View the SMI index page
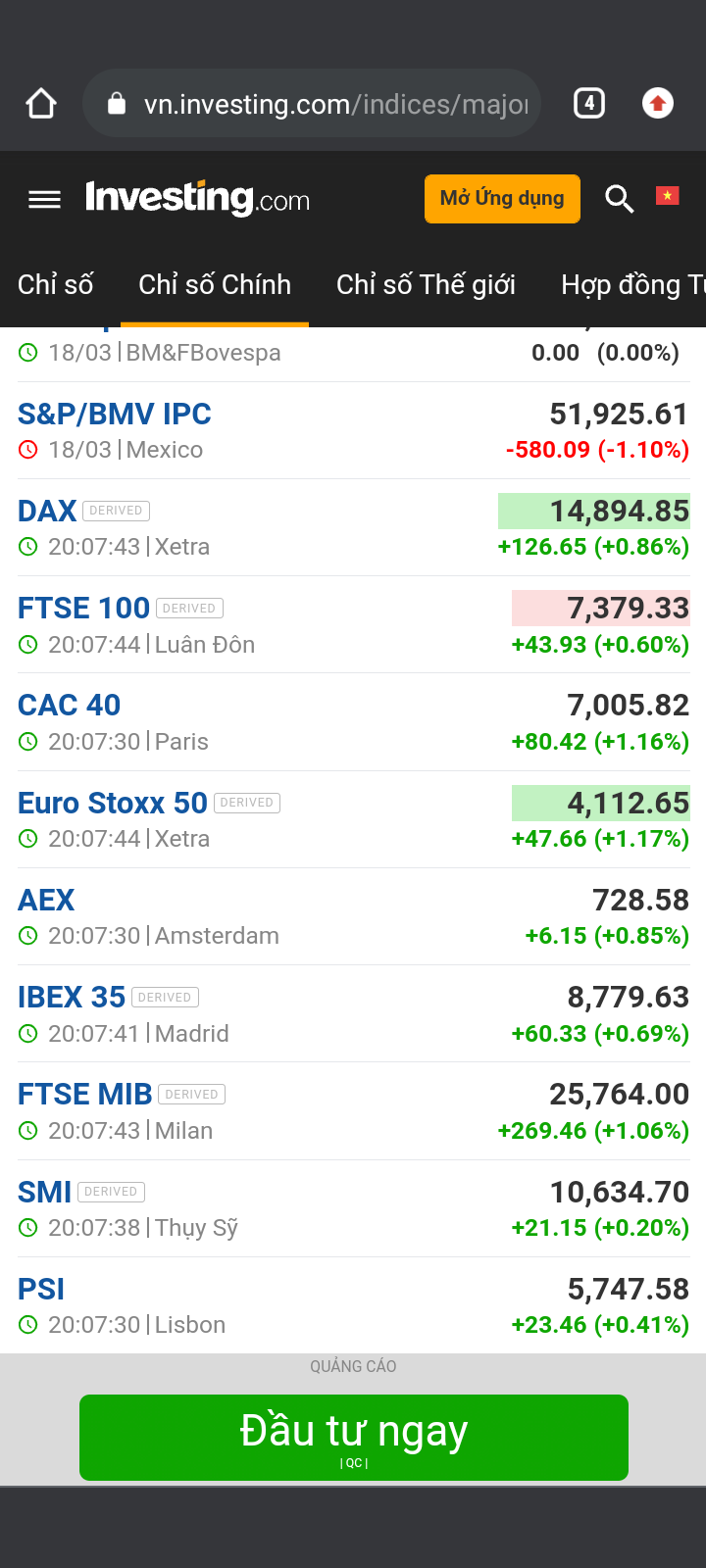This screenshot has height=1568, width=706. tap(44, 1193)
